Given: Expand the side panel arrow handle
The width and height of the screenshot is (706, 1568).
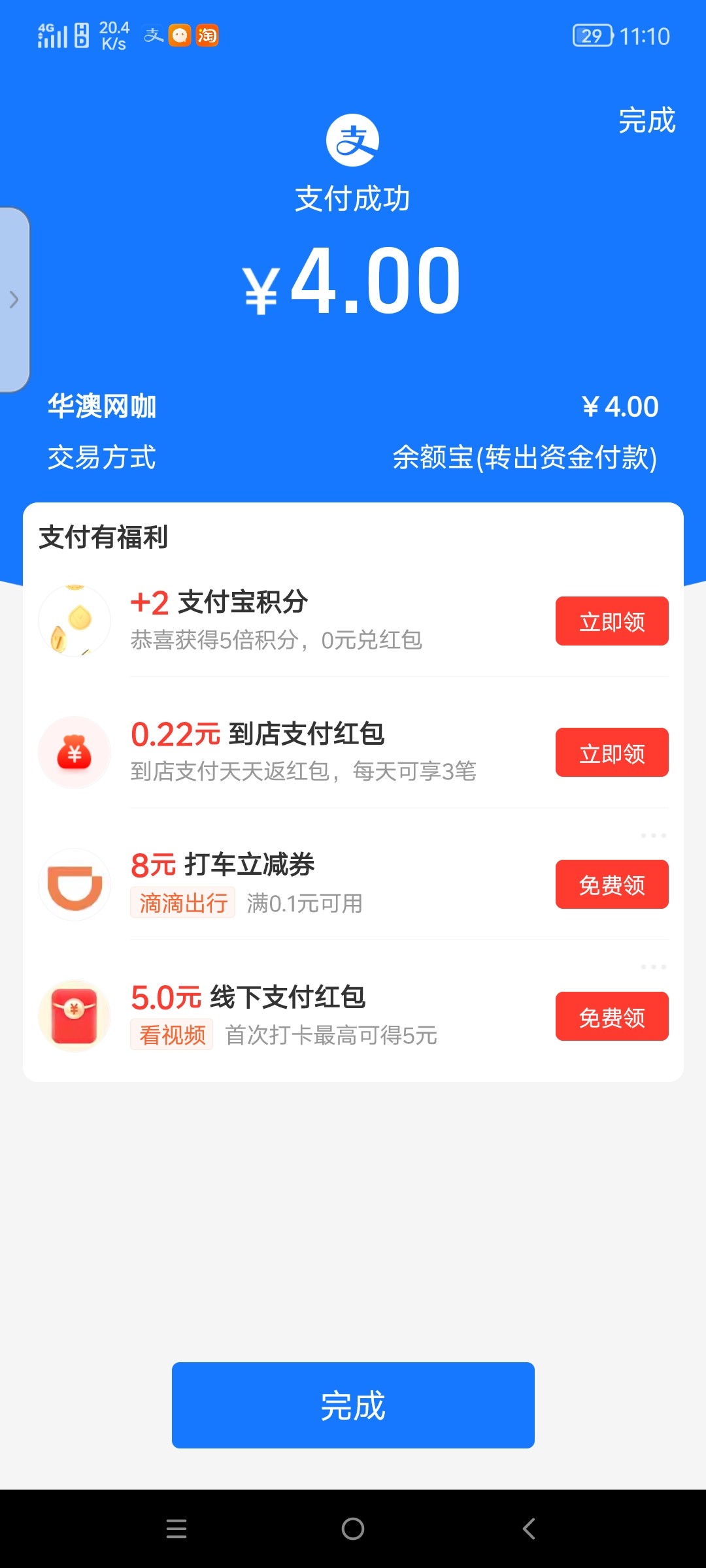Looking at the screenshot, I should (14, 300).
